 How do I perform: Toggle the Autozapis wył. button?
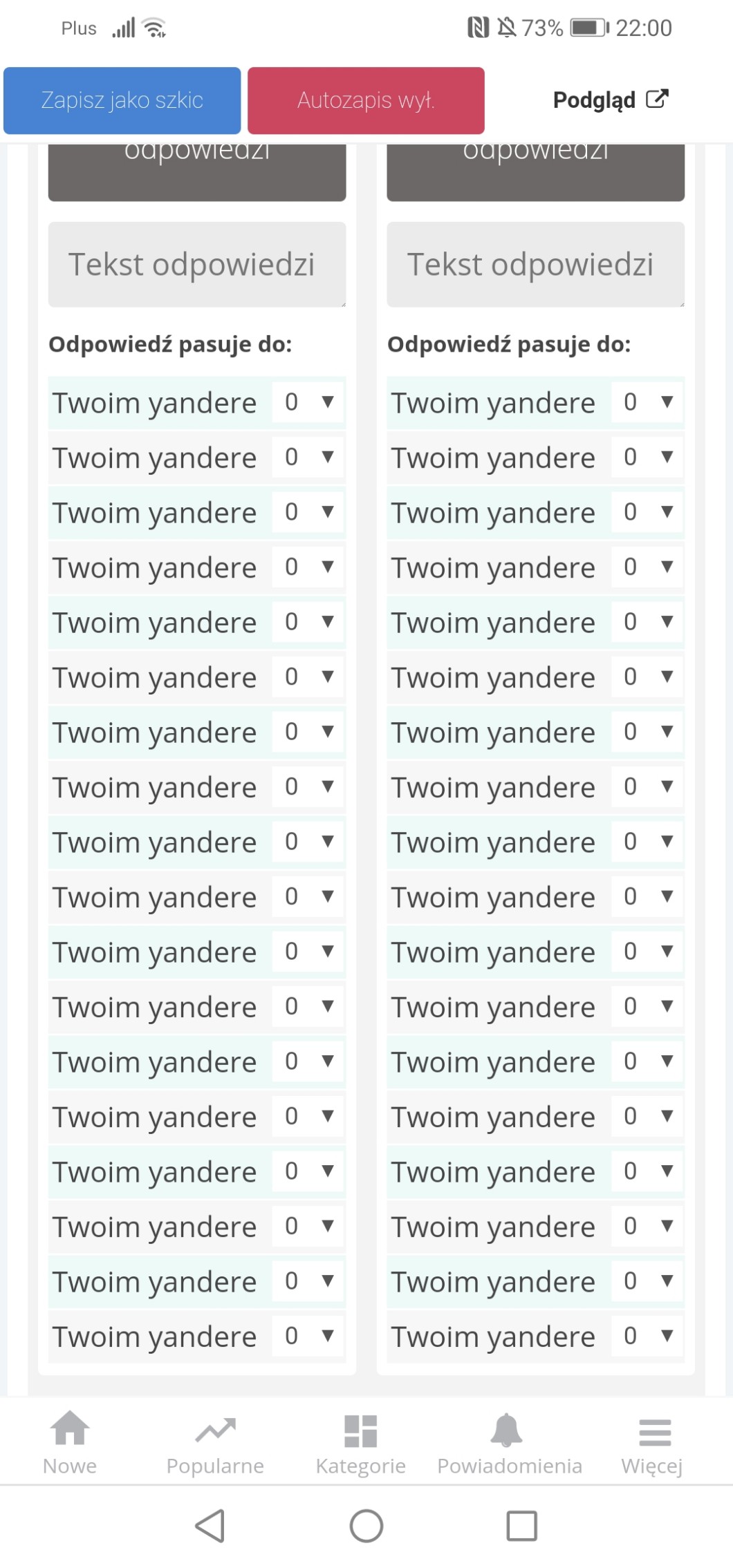click(x=366, y=100)
